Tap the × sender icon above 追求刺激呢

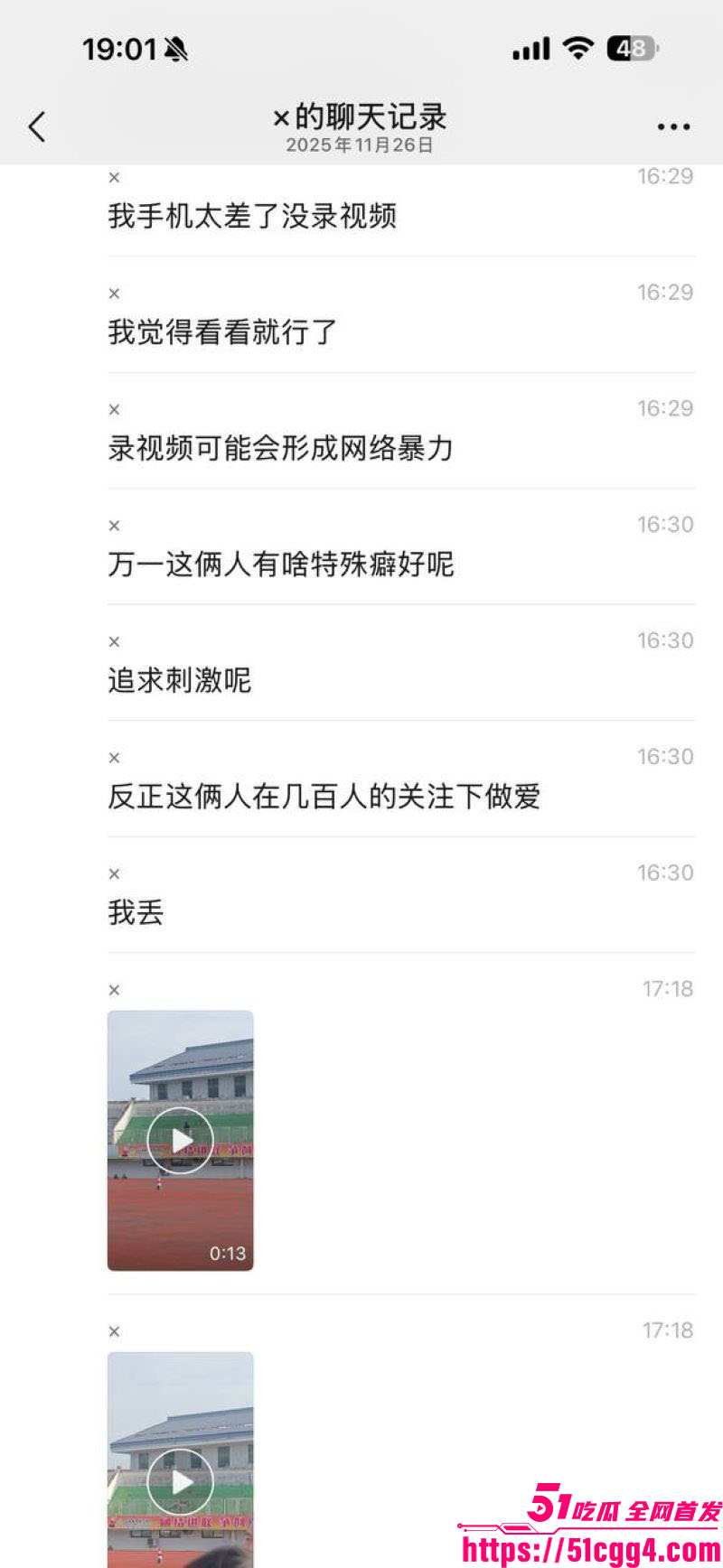coord(114,641)
